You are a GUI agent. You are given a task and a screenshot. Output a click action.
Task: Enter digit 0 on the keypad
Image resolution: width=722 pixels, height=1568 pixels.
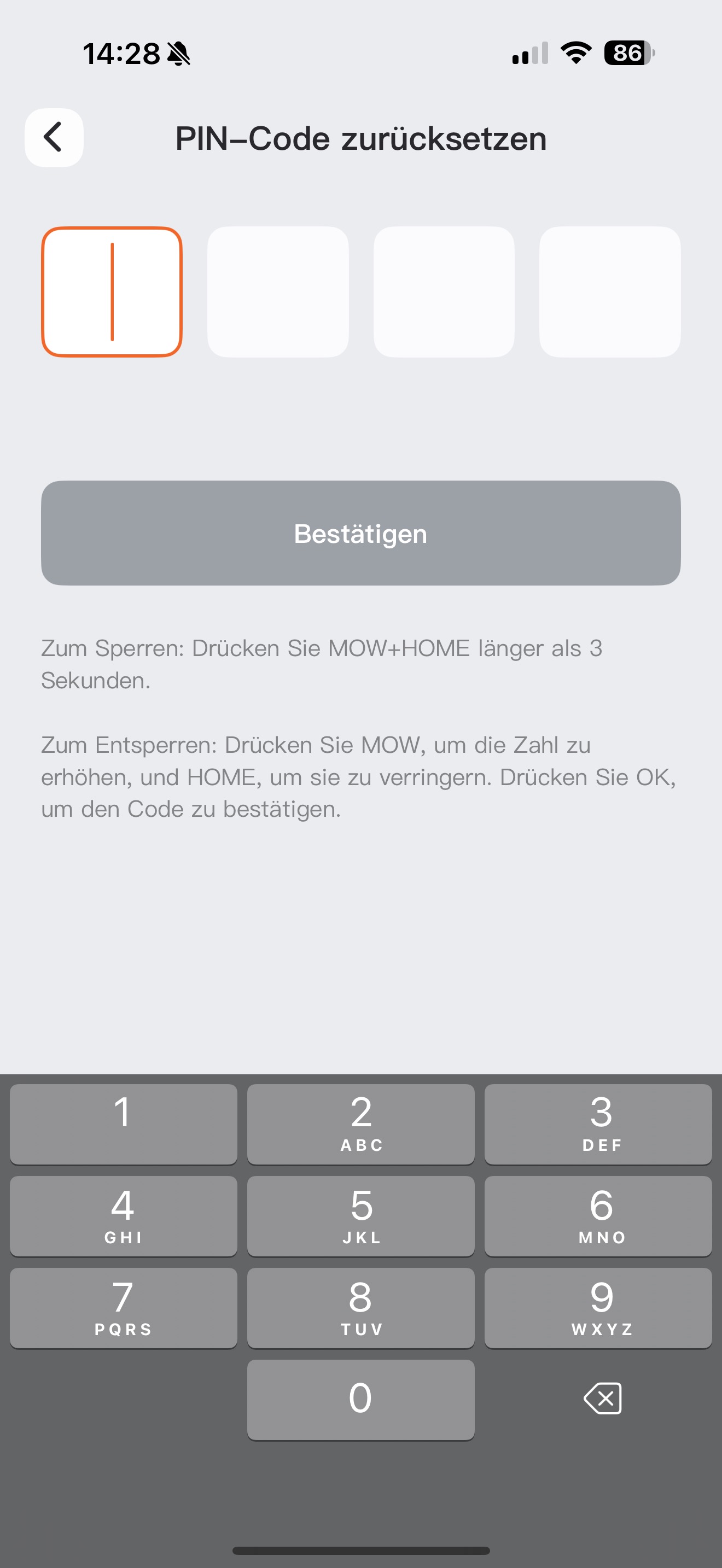(361, 1400)
